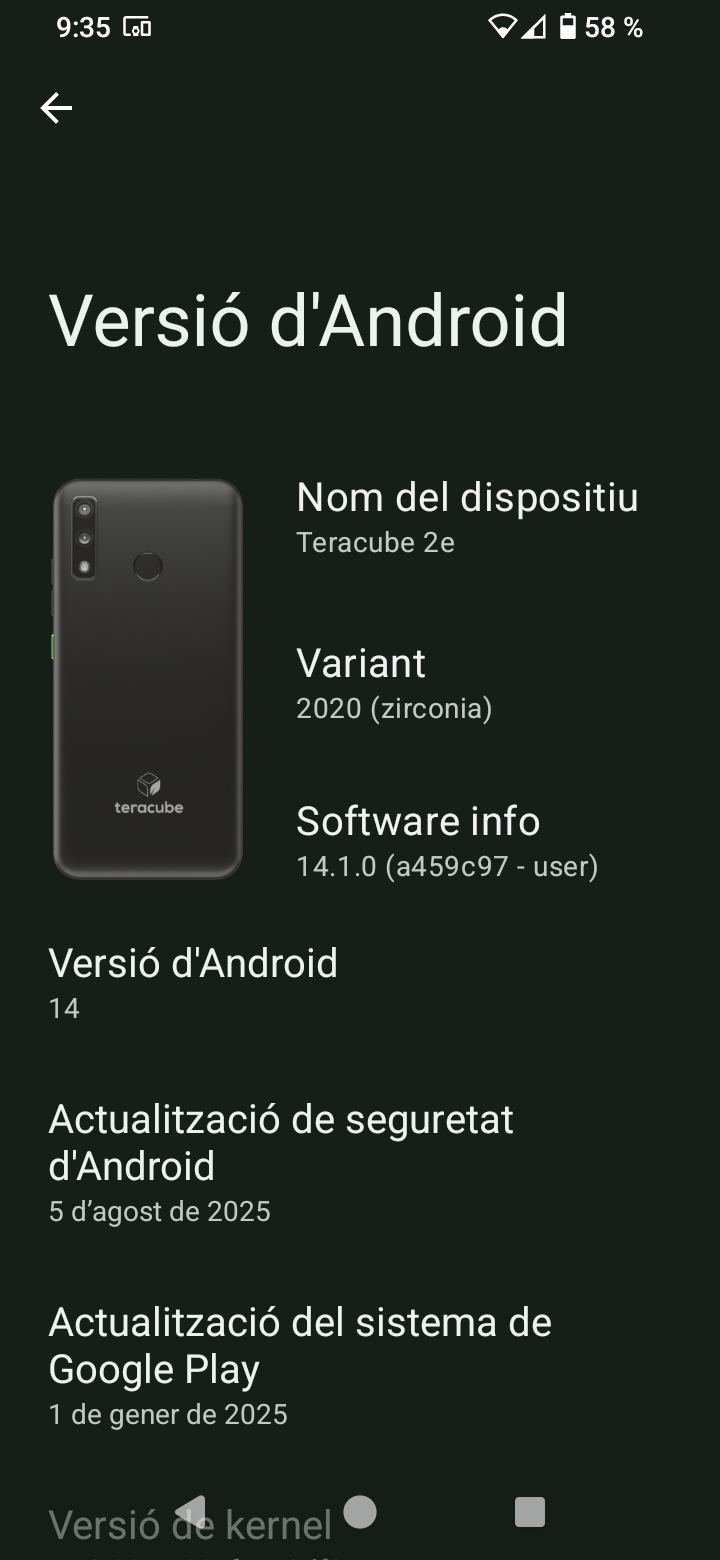Tap the system home button

(x=360, y=1512)
